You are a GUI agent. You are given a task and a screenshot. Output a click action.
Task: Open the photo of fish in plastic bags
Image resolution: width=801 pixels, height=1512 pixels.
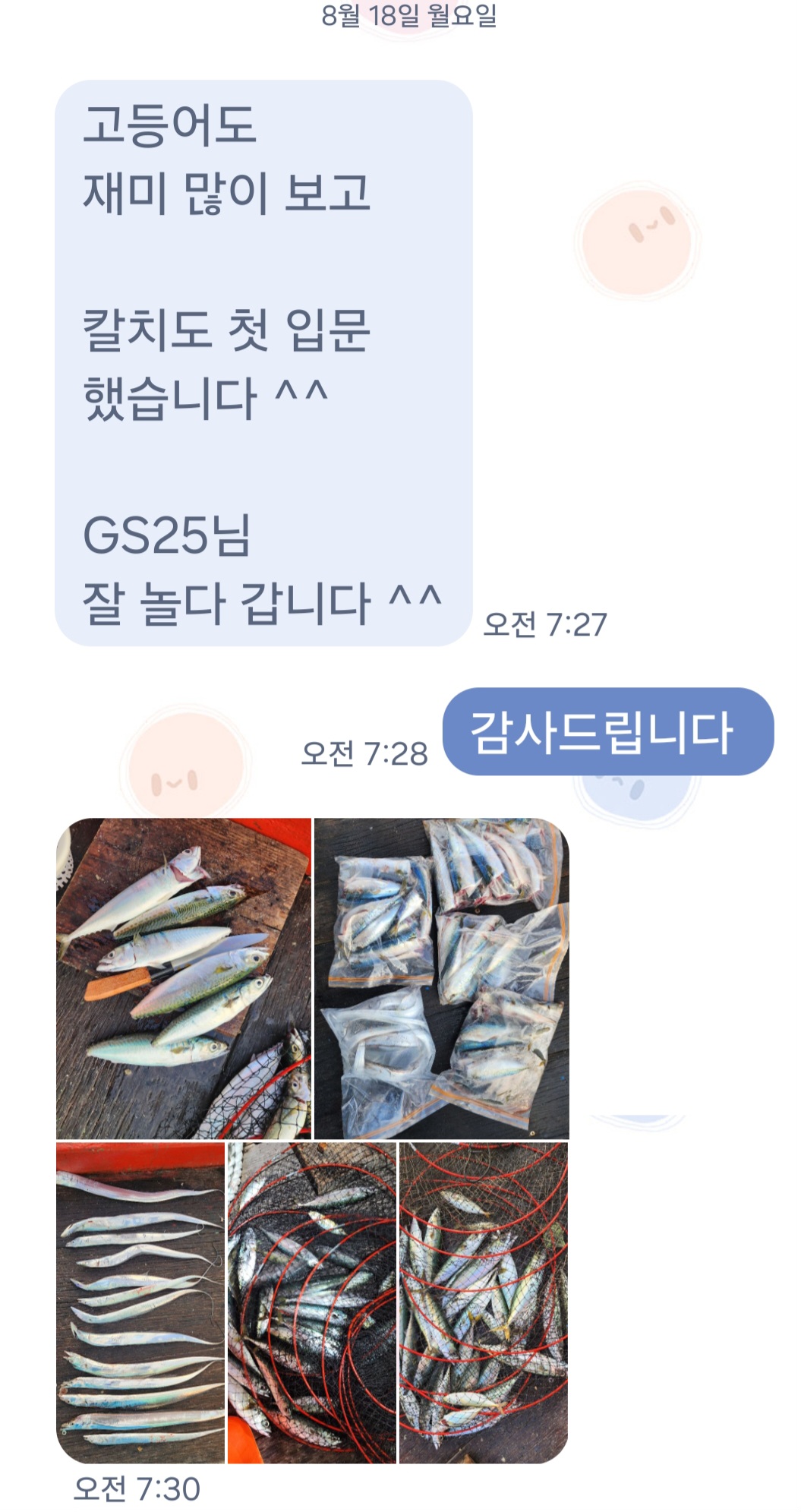click(x=441, y=978)
